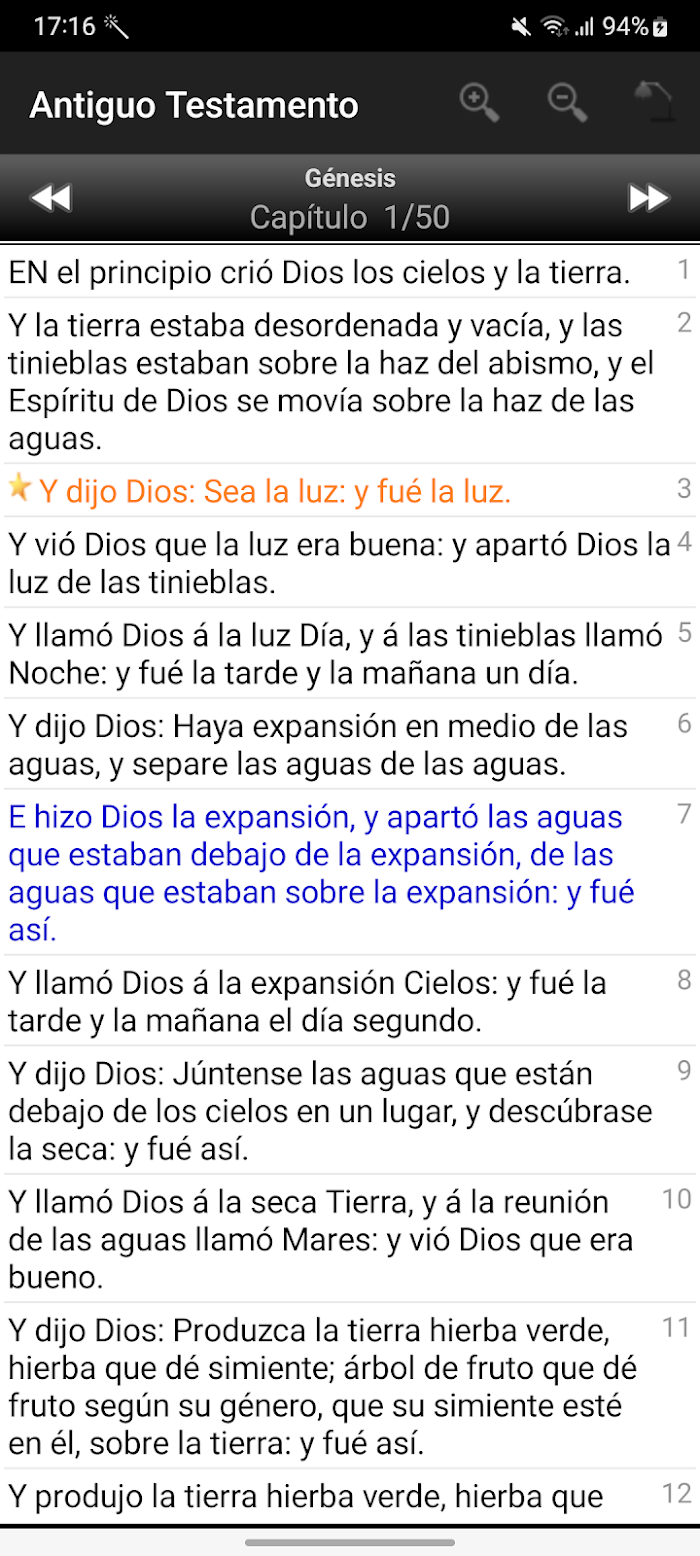Tap the starred verse 3 Sea la luz
Screen dimensions: 700x1556
coord(350,490)
